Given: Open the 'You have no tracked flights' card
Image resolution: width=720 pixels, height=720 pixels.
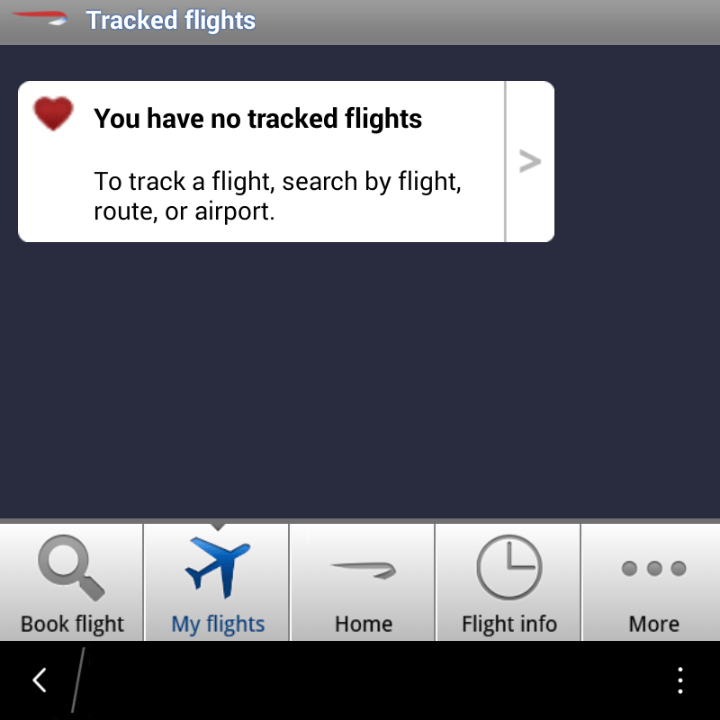Looking at the screenshot, I should (285, 161).
